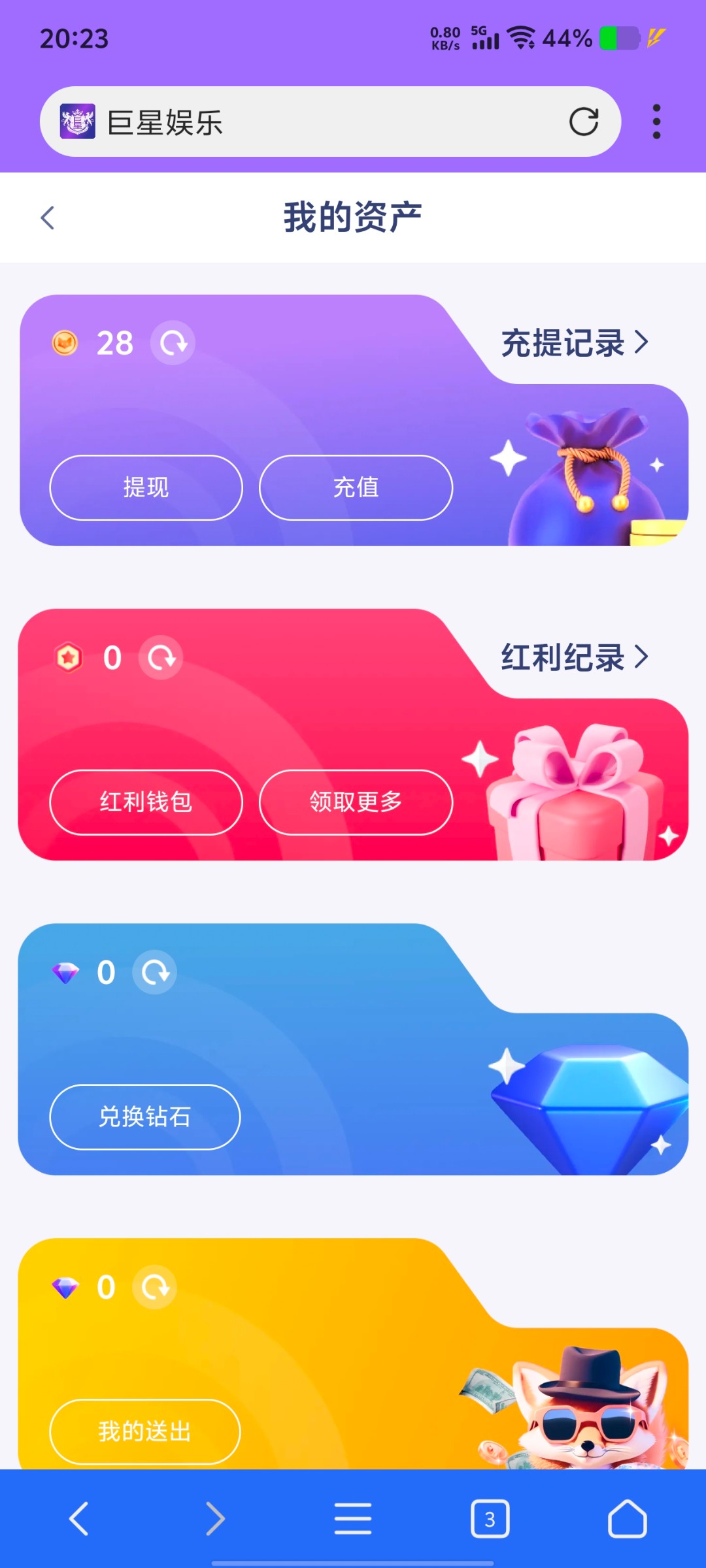Open the browser overflow menu
Viewport: 706px width, 1568px height.
[x=656, y=122]
